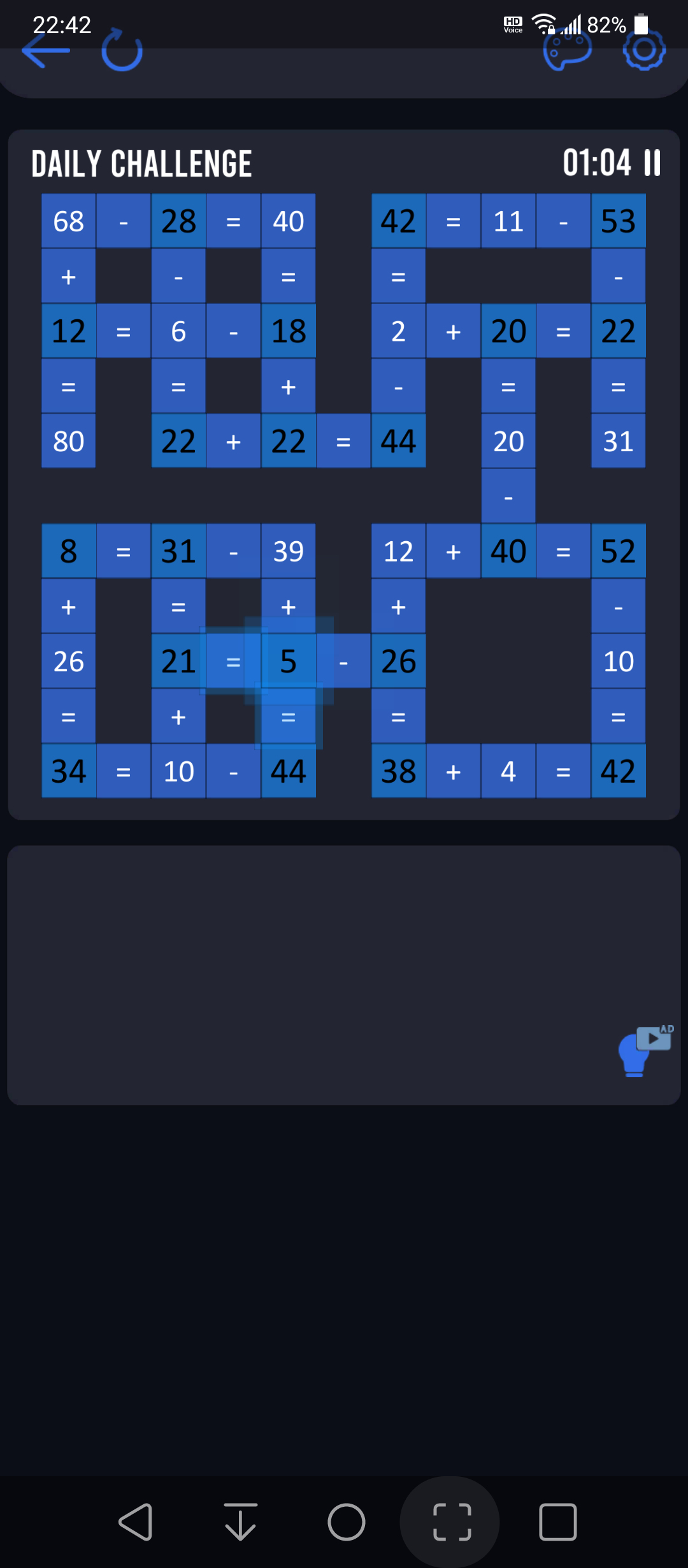Viewport: 688px width, 1568px height.
Task: Select the 53 tile
Action: click(619, 221)
